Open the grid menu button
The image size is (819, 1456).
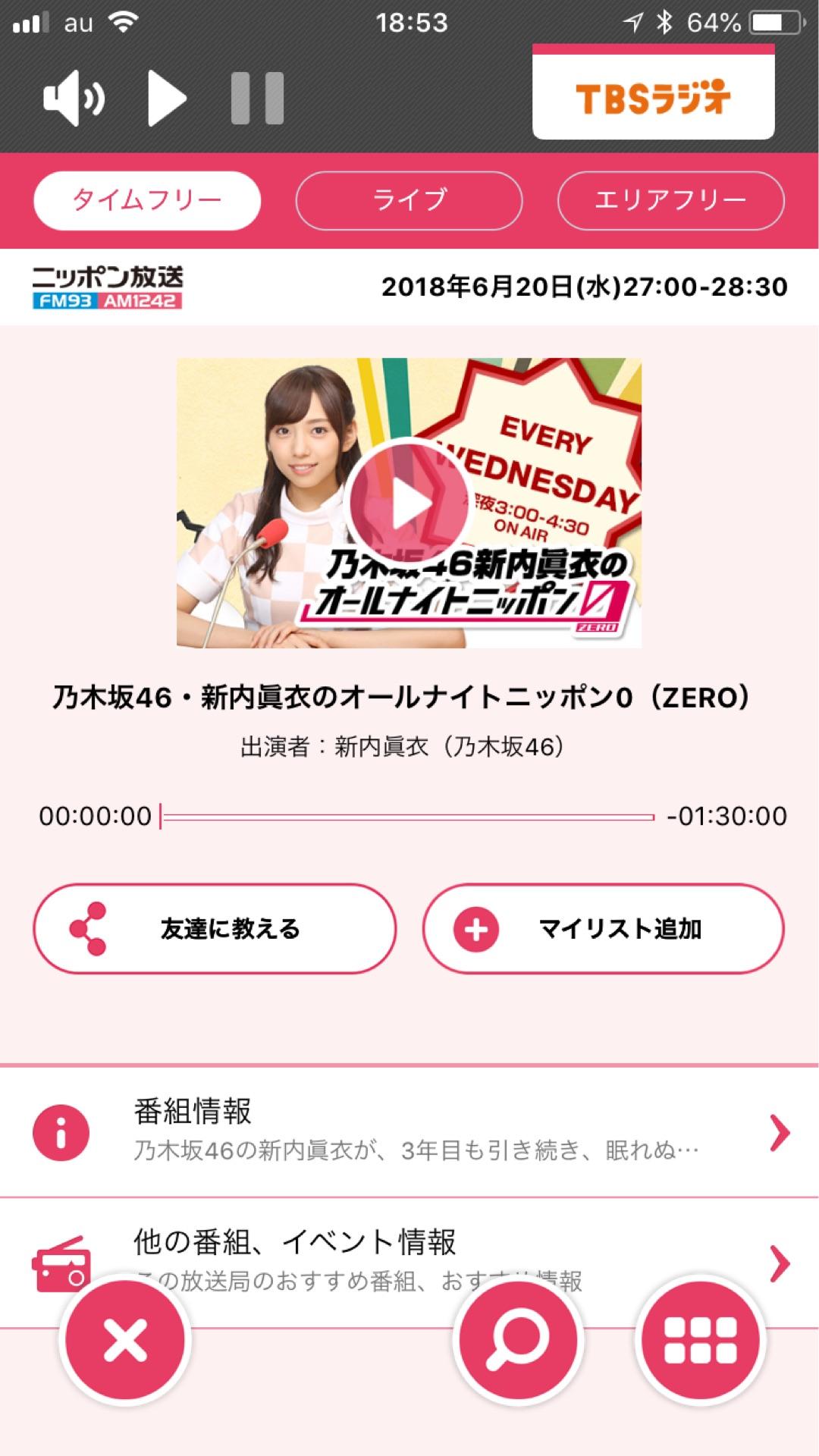(x=700, y=1340)
